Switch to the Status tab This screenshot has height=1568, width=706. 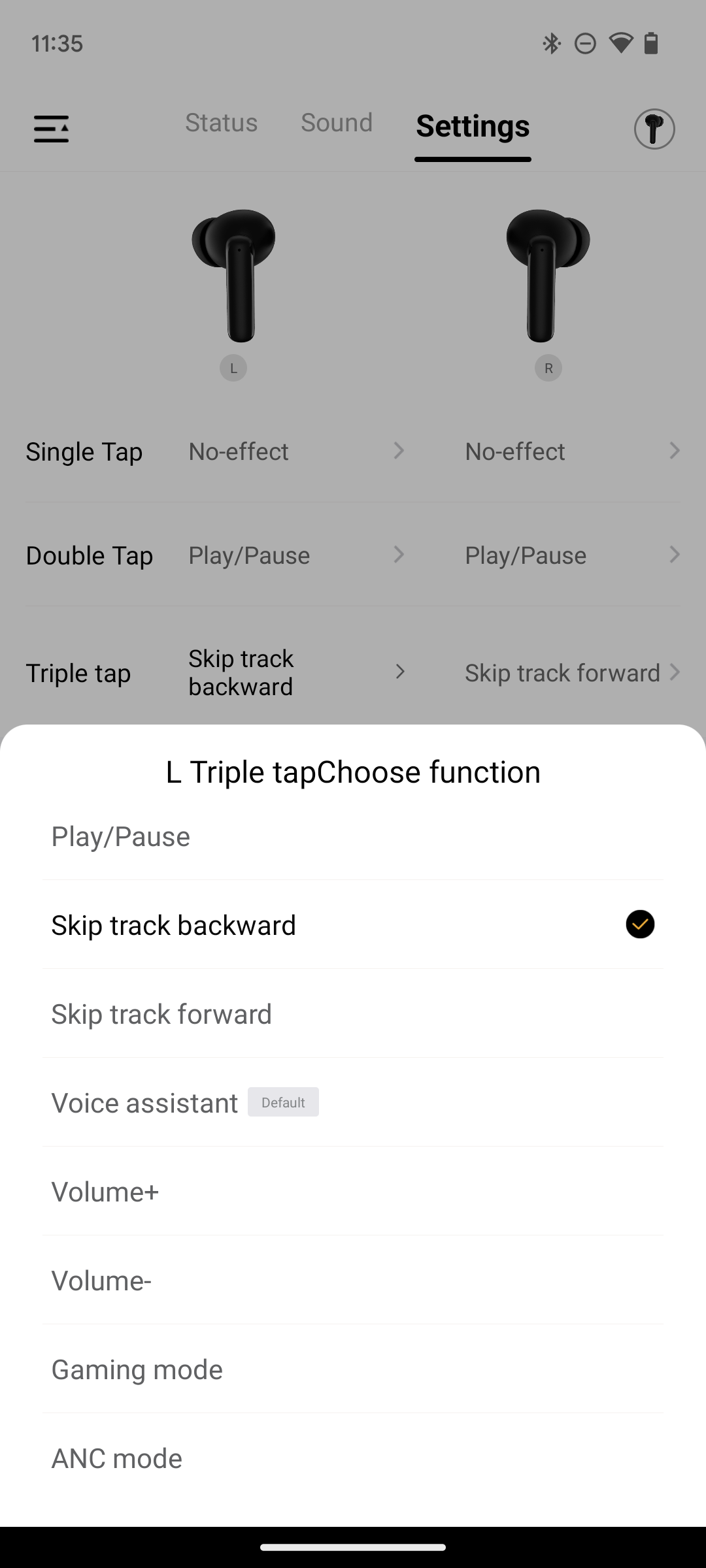221,123
